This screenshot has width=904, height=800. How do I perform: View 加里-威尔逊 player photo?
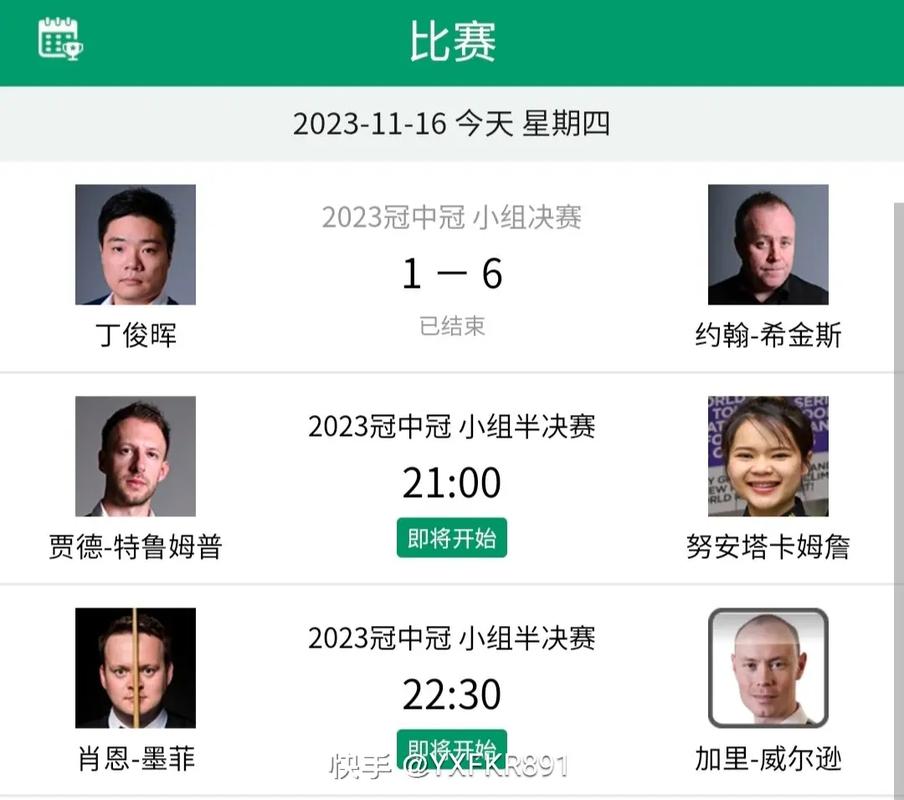coord(768,667)
